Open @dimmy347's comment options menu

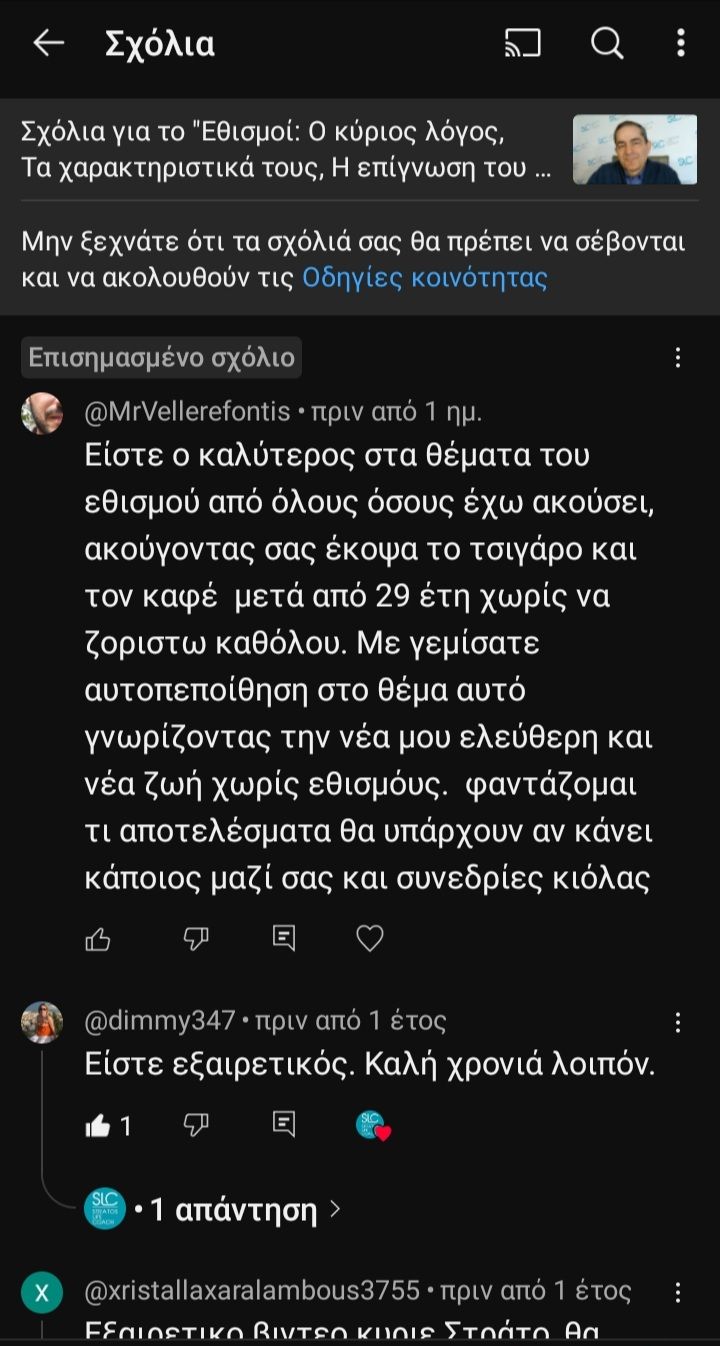click(x=679, y=1021)
